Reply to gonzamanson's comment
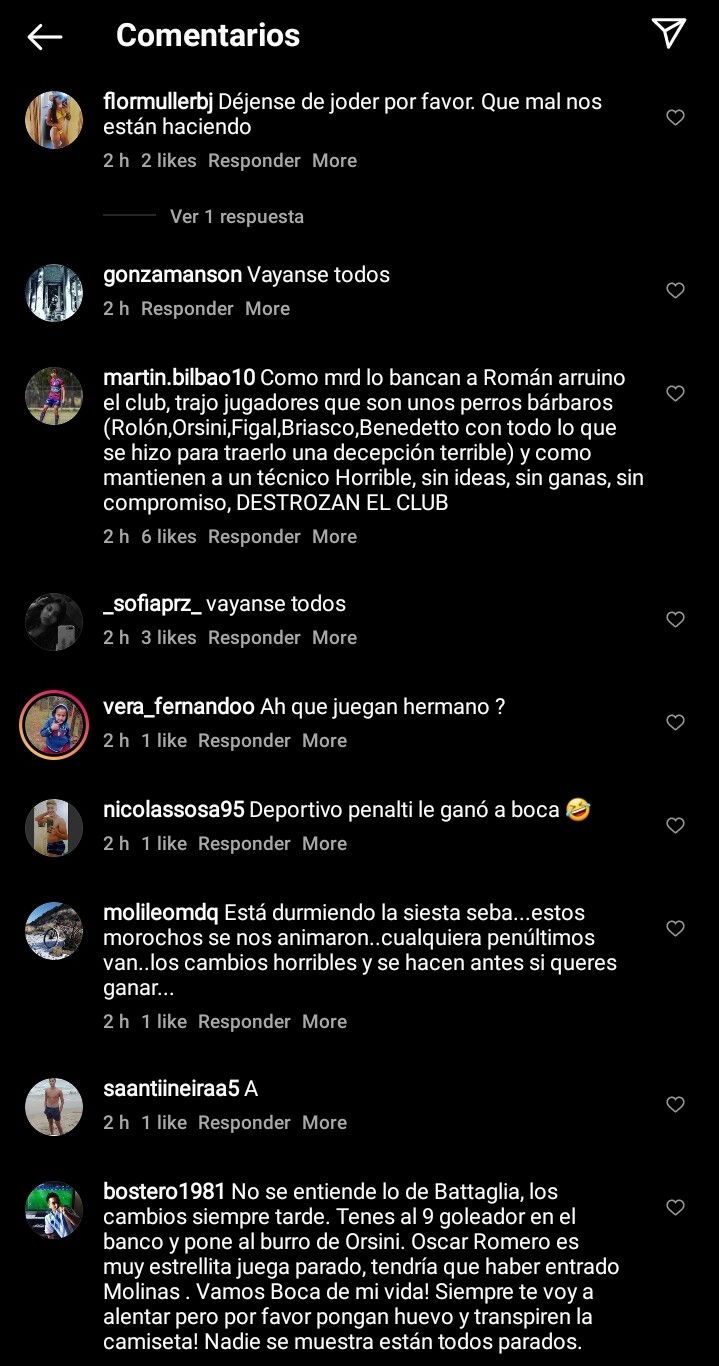719x1366 pixels. (x=187, y=309)
